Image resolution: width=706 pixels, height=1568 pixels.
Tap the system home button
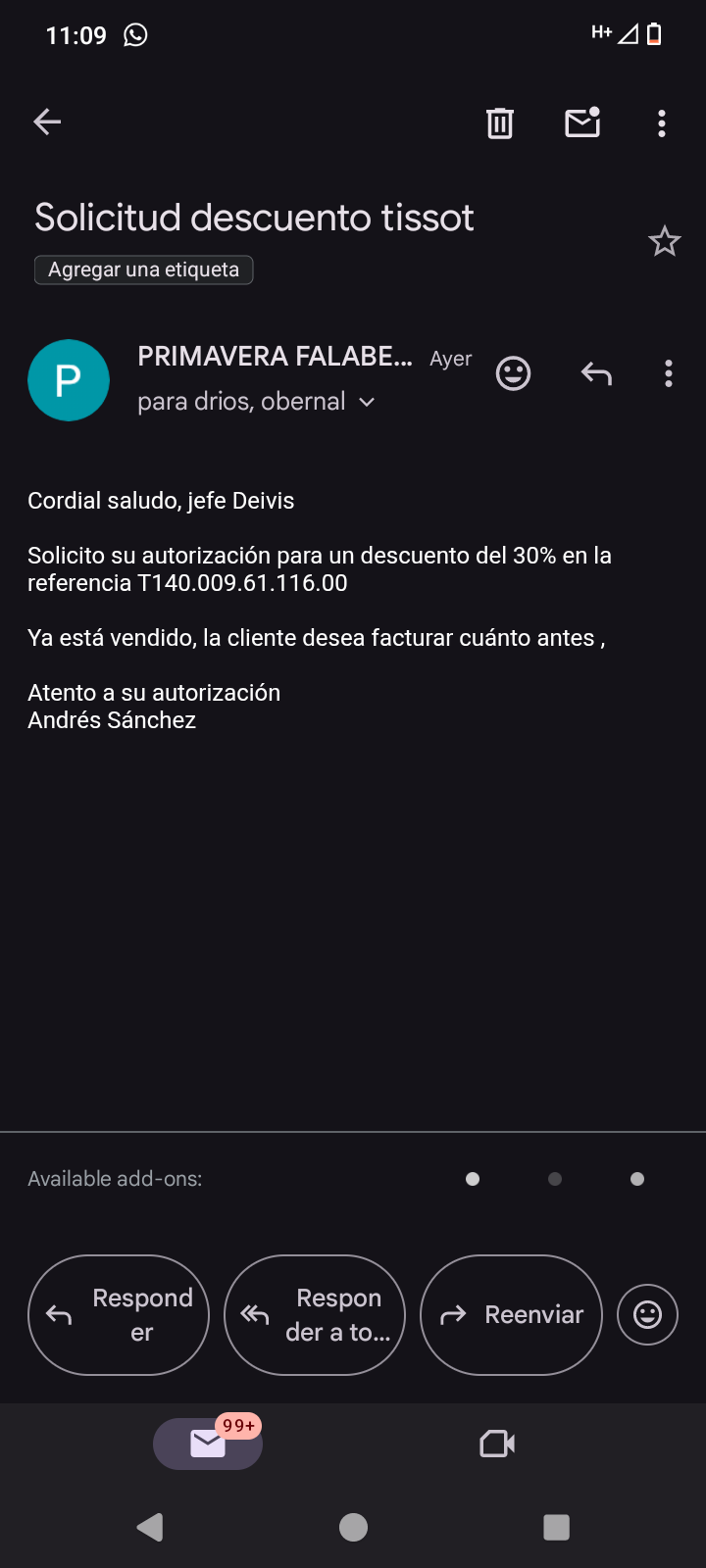coord(353,1527)
